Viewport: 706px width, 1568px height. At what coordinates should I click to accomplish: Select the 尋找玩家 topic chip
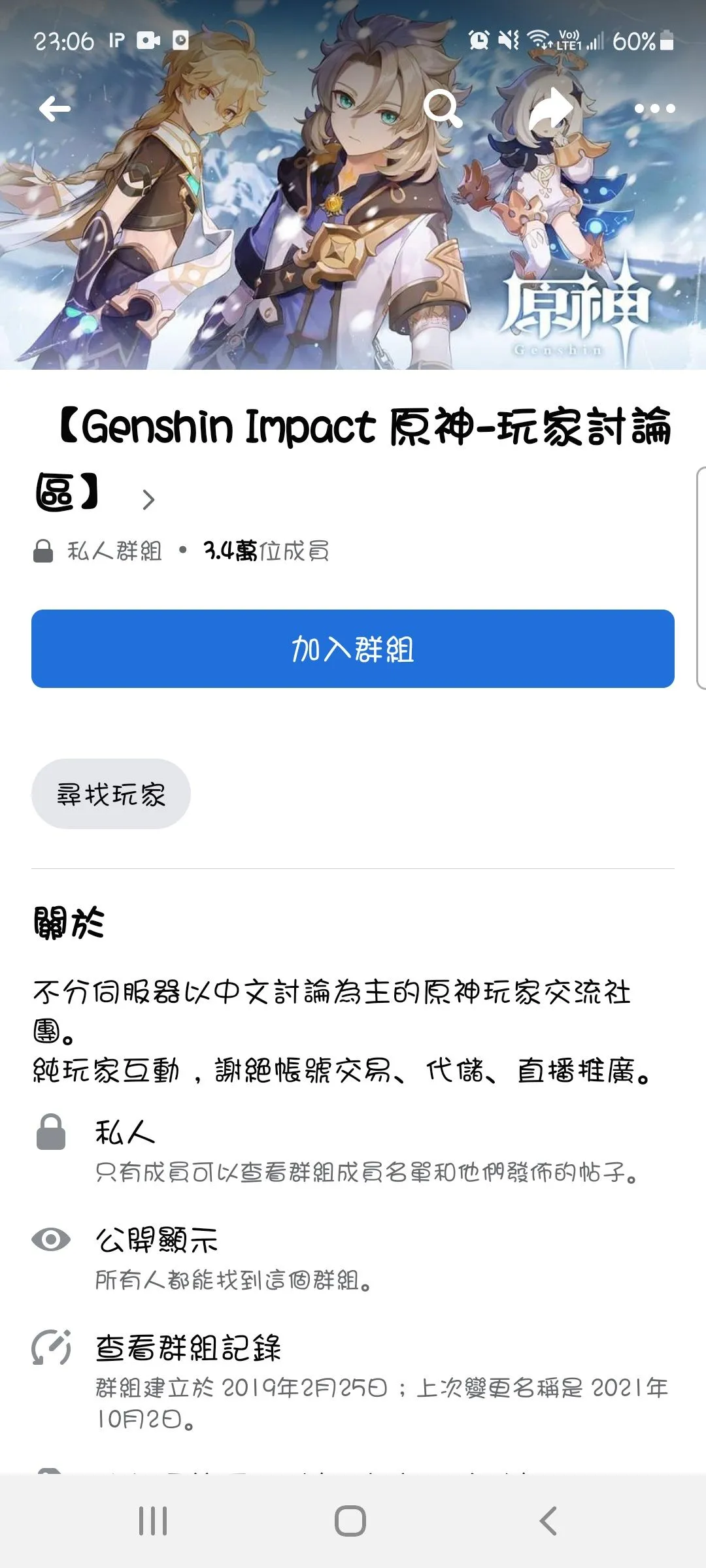click(110, 793)
